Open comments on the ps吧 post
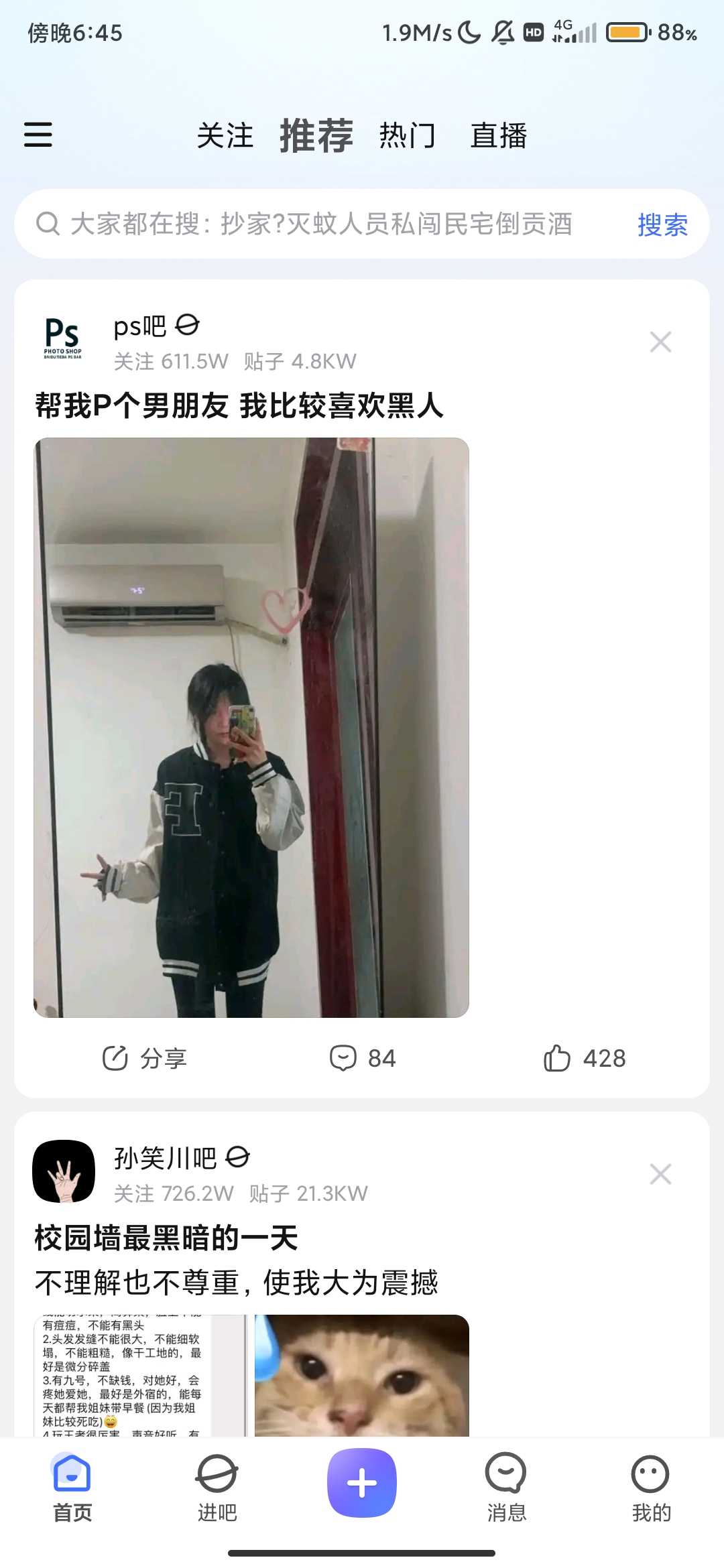724x1568 pixels. click(x=363, y=1059)
